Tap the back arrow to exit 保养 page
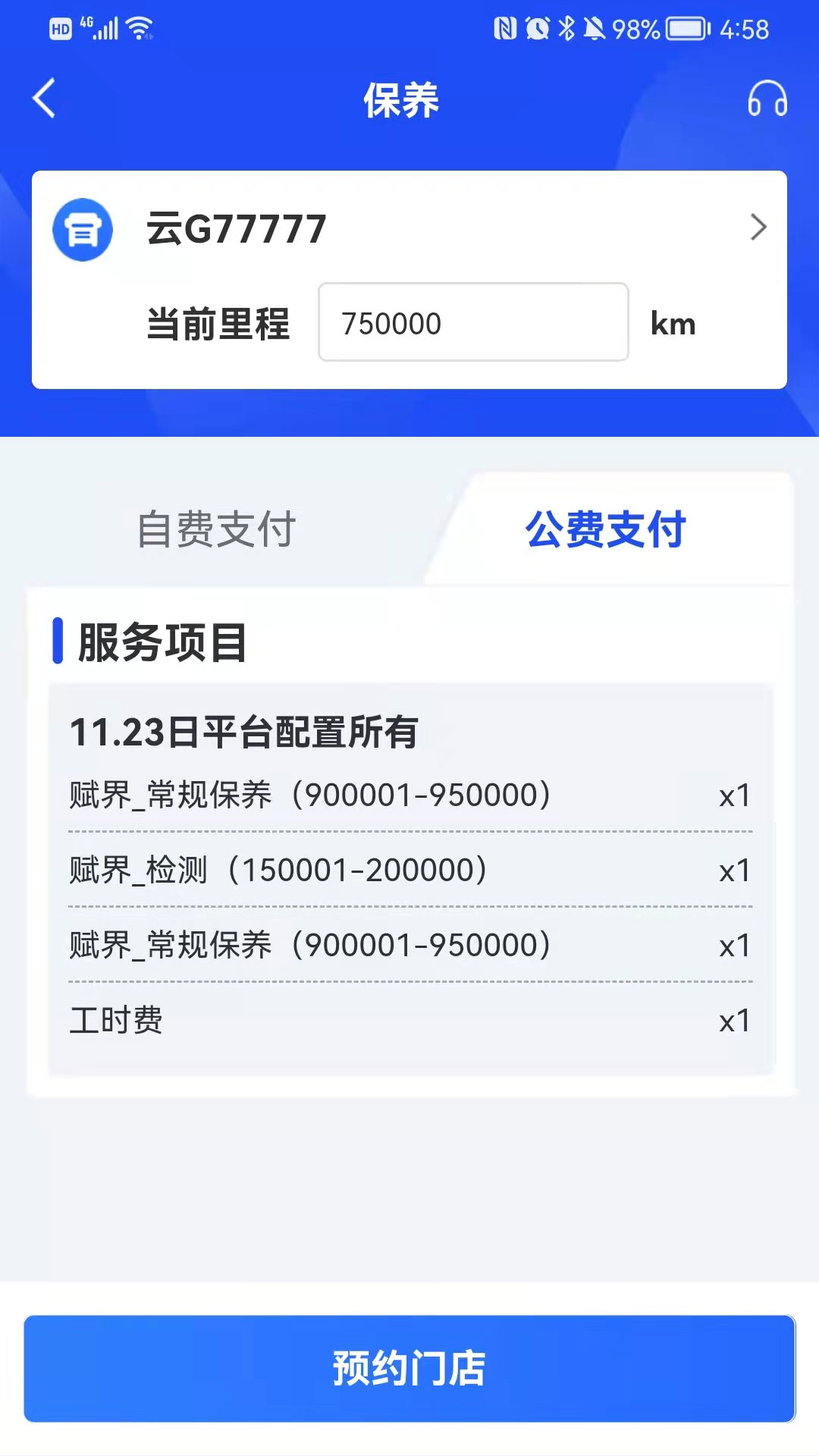819x1456 pixels. (43, 99)
